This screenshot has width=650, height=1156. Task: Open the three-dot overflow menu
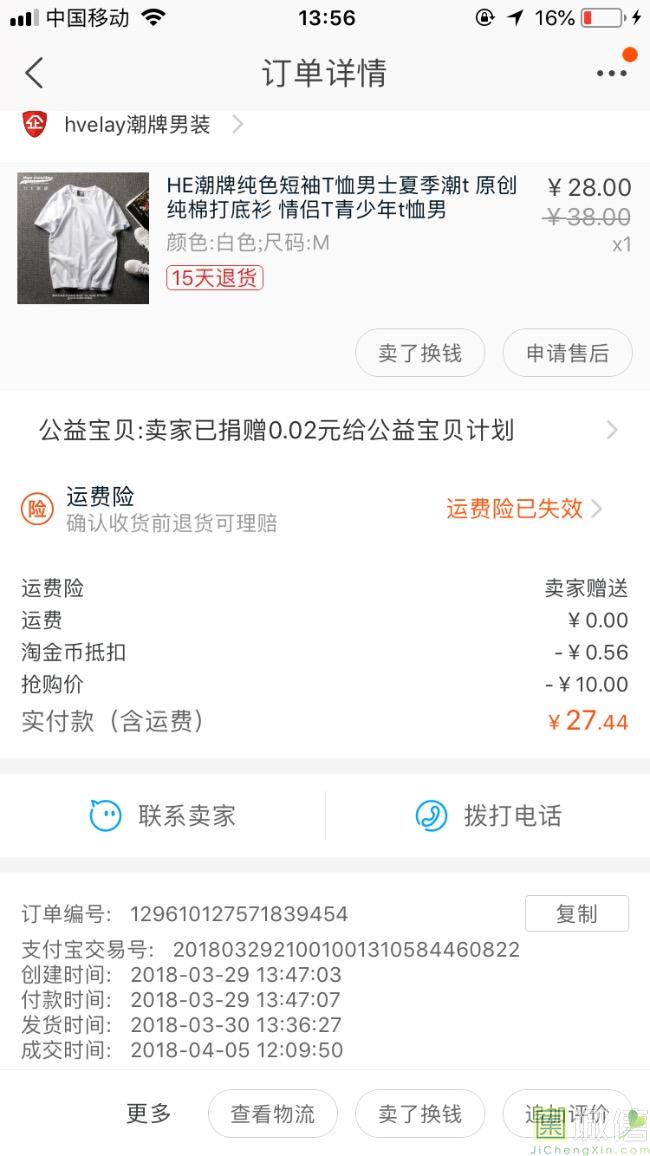pos(611,73)
